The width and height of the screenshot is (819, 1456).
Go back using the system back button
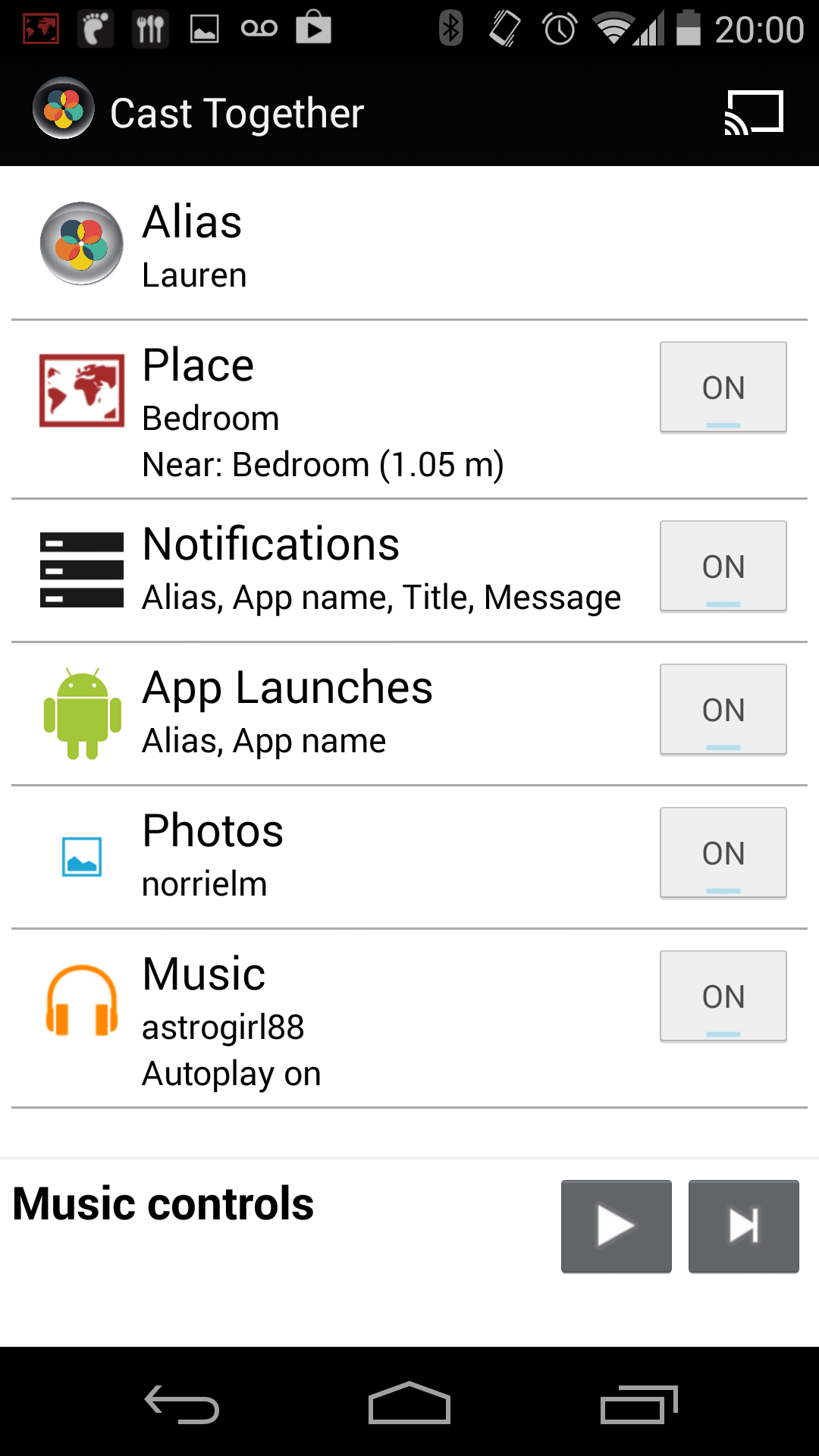tap(182, 1404)
